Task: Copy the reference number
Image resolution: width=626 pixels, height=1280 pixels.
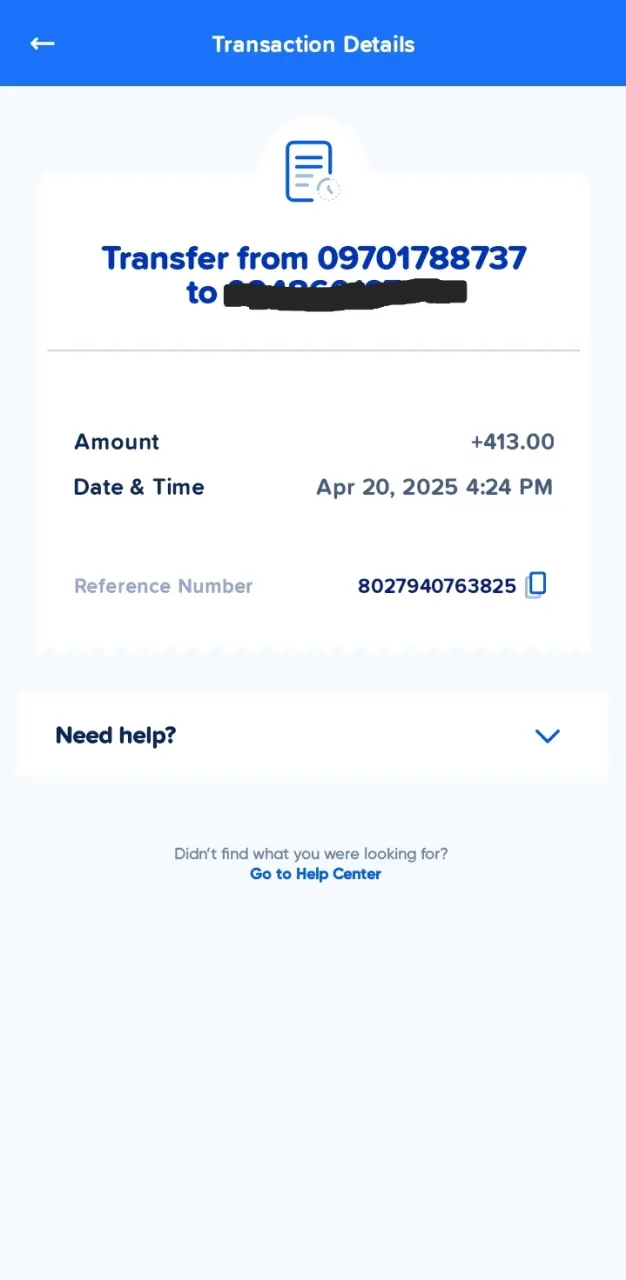Action: 536,585
